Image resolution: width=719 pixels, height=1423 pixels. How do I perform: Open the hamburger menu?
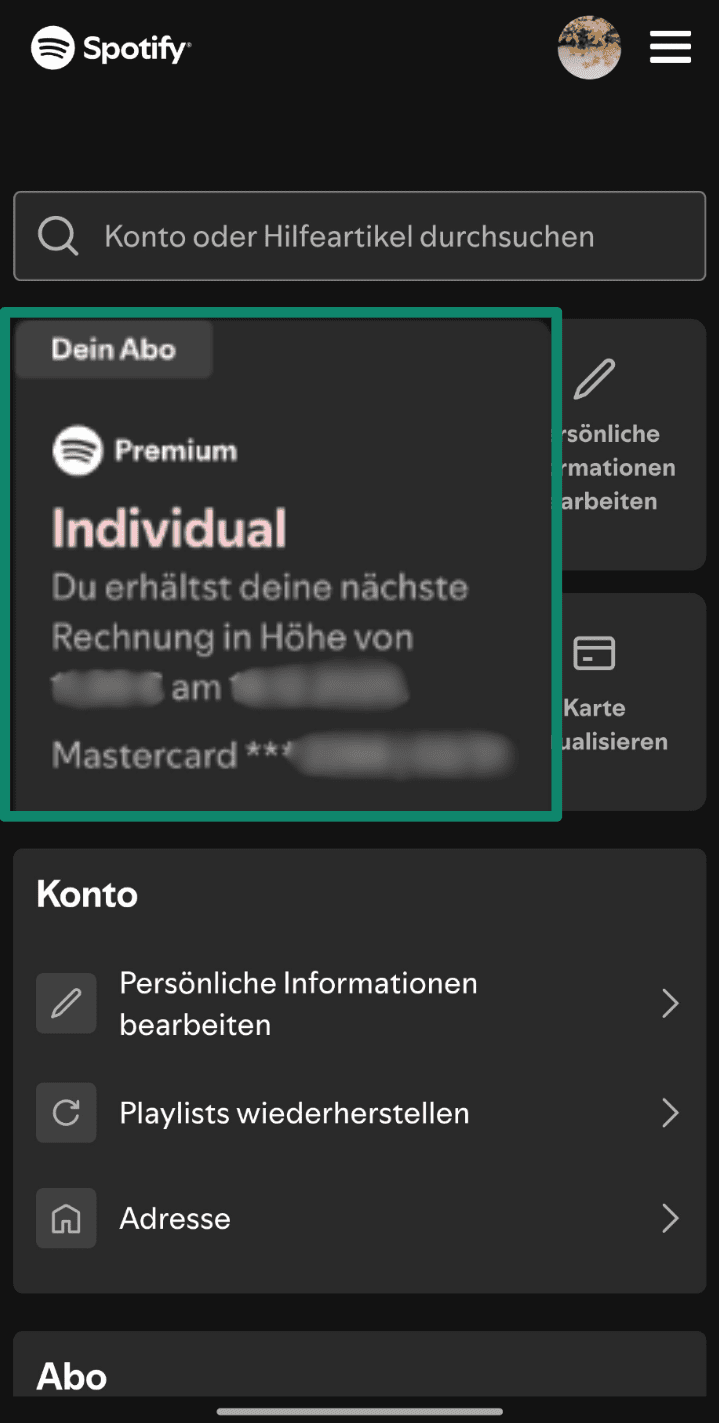pyautogui.click(x=670, y=47)
